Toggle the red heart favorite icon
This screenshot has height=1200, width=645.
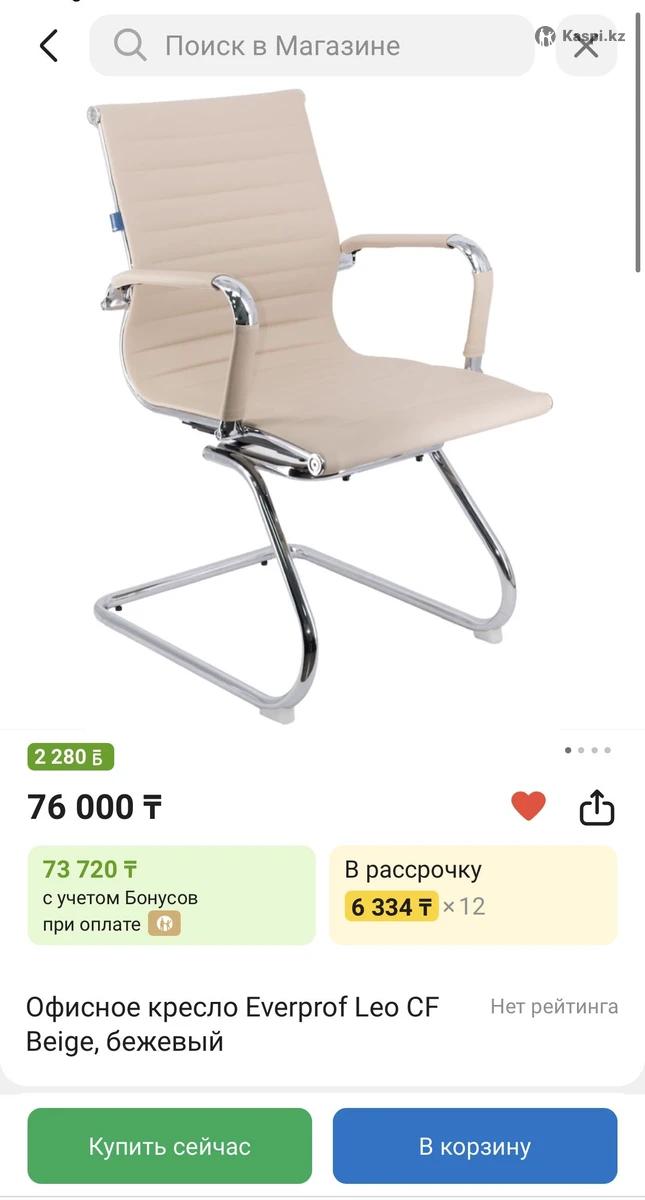528,806
